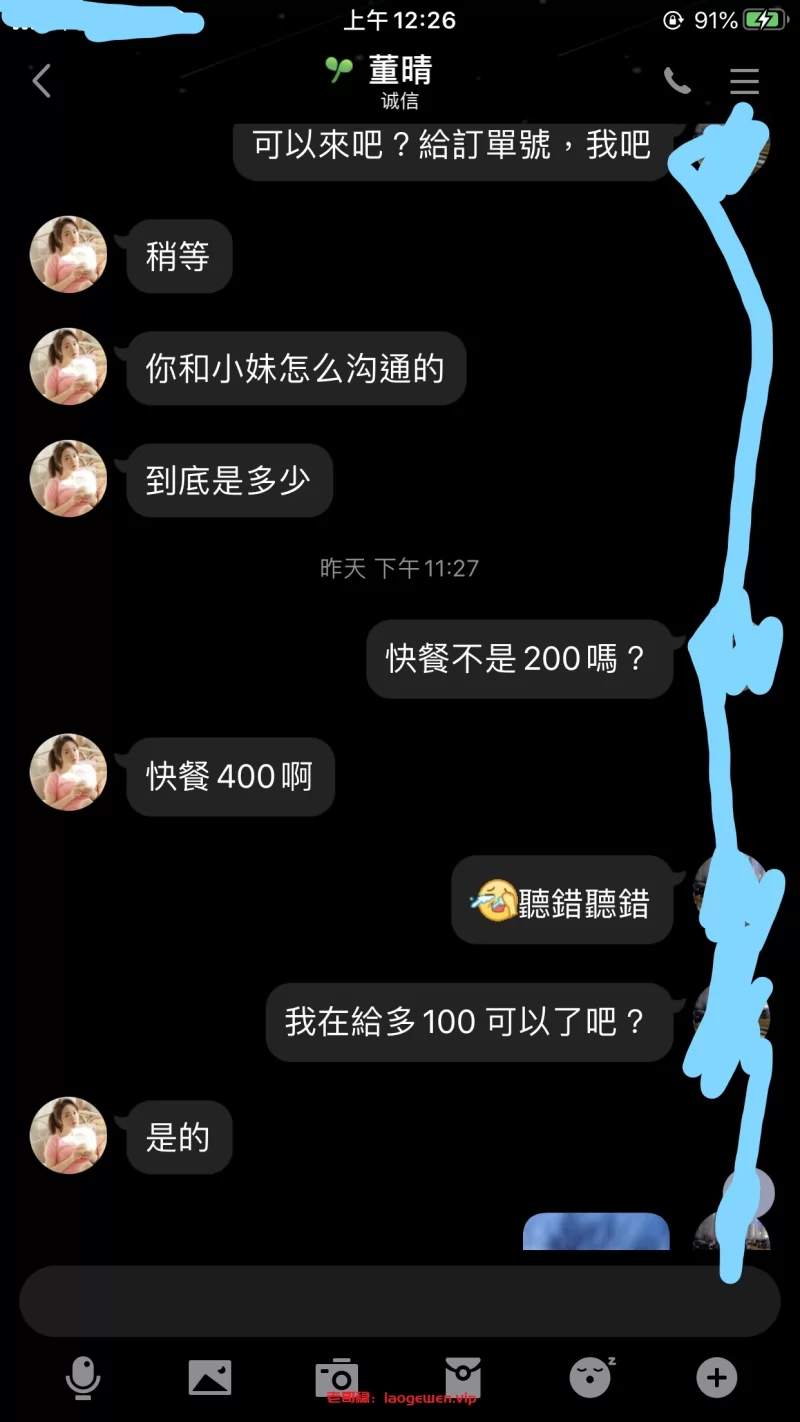Go back from the 董晴 chat
This screenshot has height=1422, width=800.
point(41,81)
